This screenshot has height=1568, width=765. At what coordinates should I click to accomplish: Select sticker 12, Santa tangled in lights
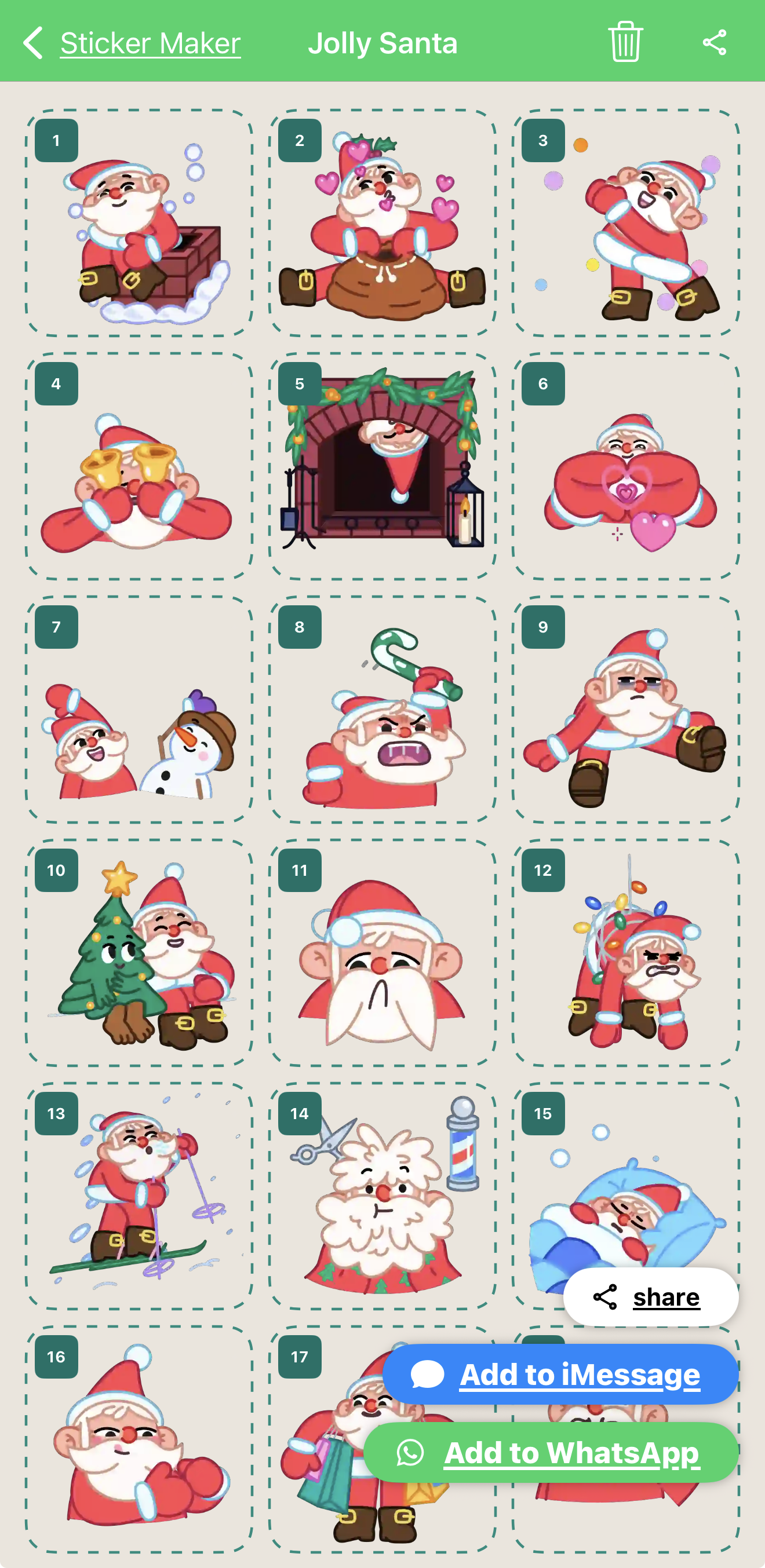pyautogui.click(x=625, y=953)
